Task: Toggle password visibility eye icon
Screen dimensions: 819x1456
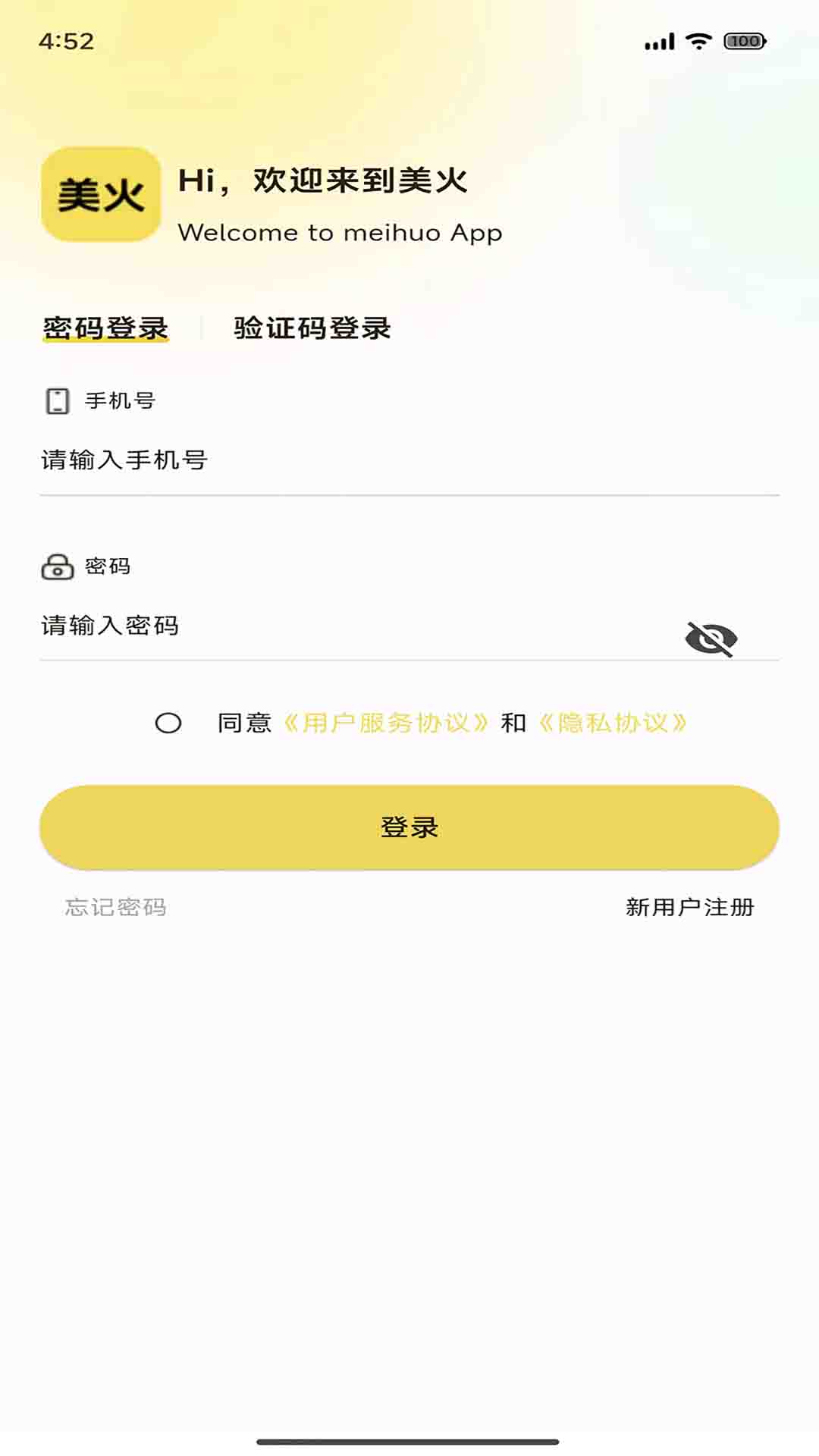Action: click(x=711, y=639)
